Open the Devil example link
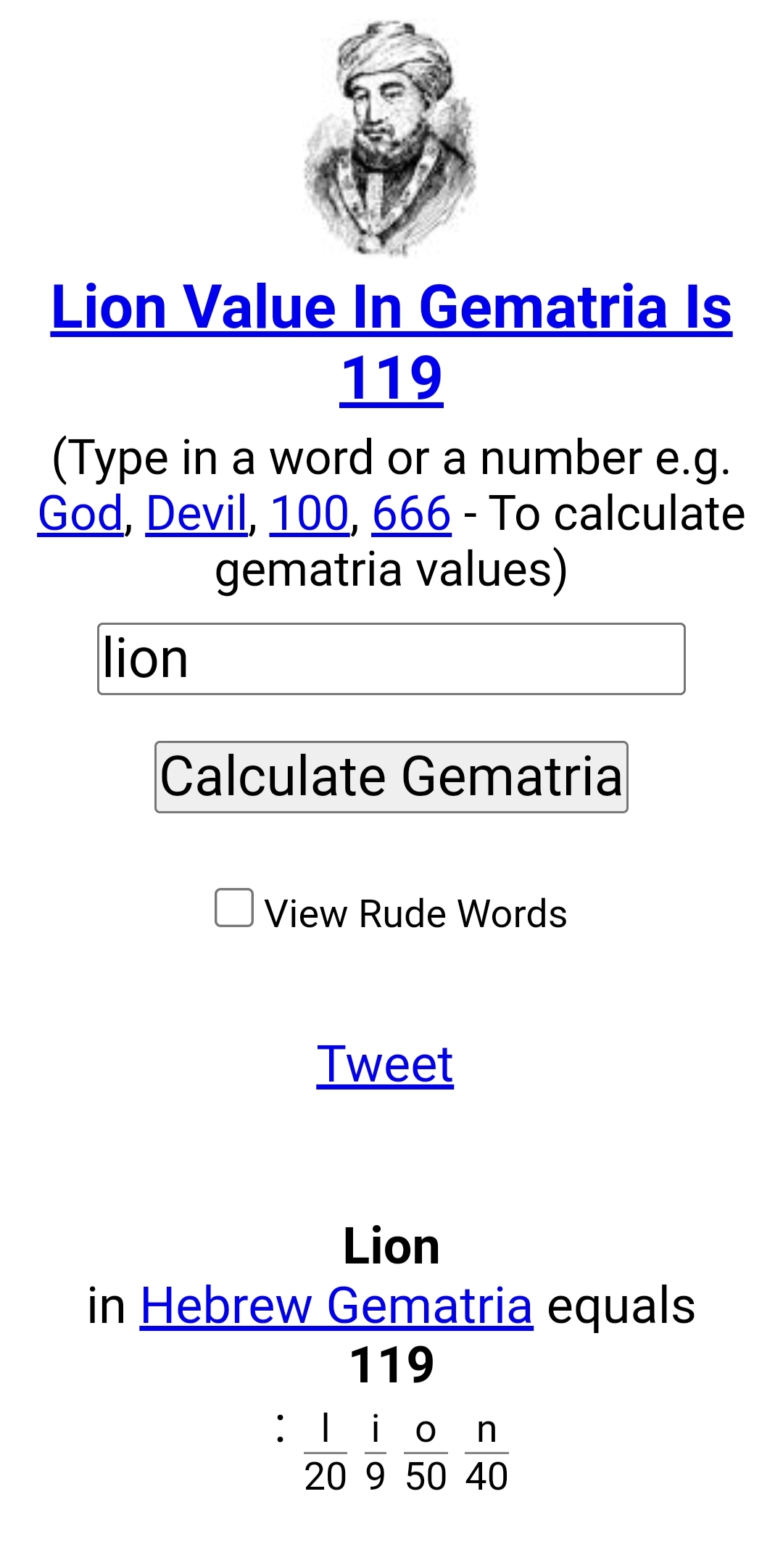The height and width of the screenshot is (1568, 783). point(196,514)
